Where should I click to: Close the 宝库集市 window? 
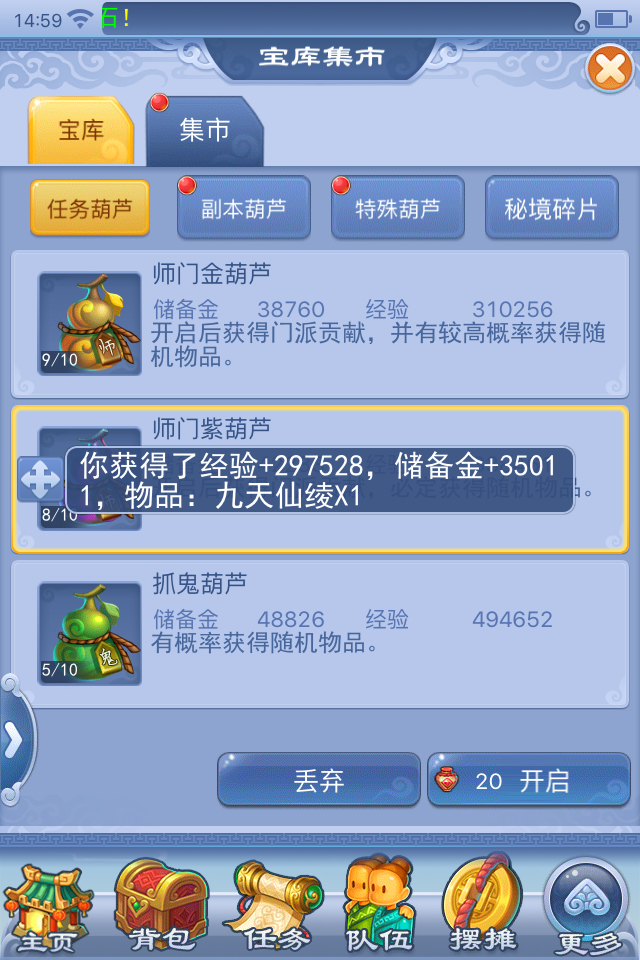click(x=609, y=69)
